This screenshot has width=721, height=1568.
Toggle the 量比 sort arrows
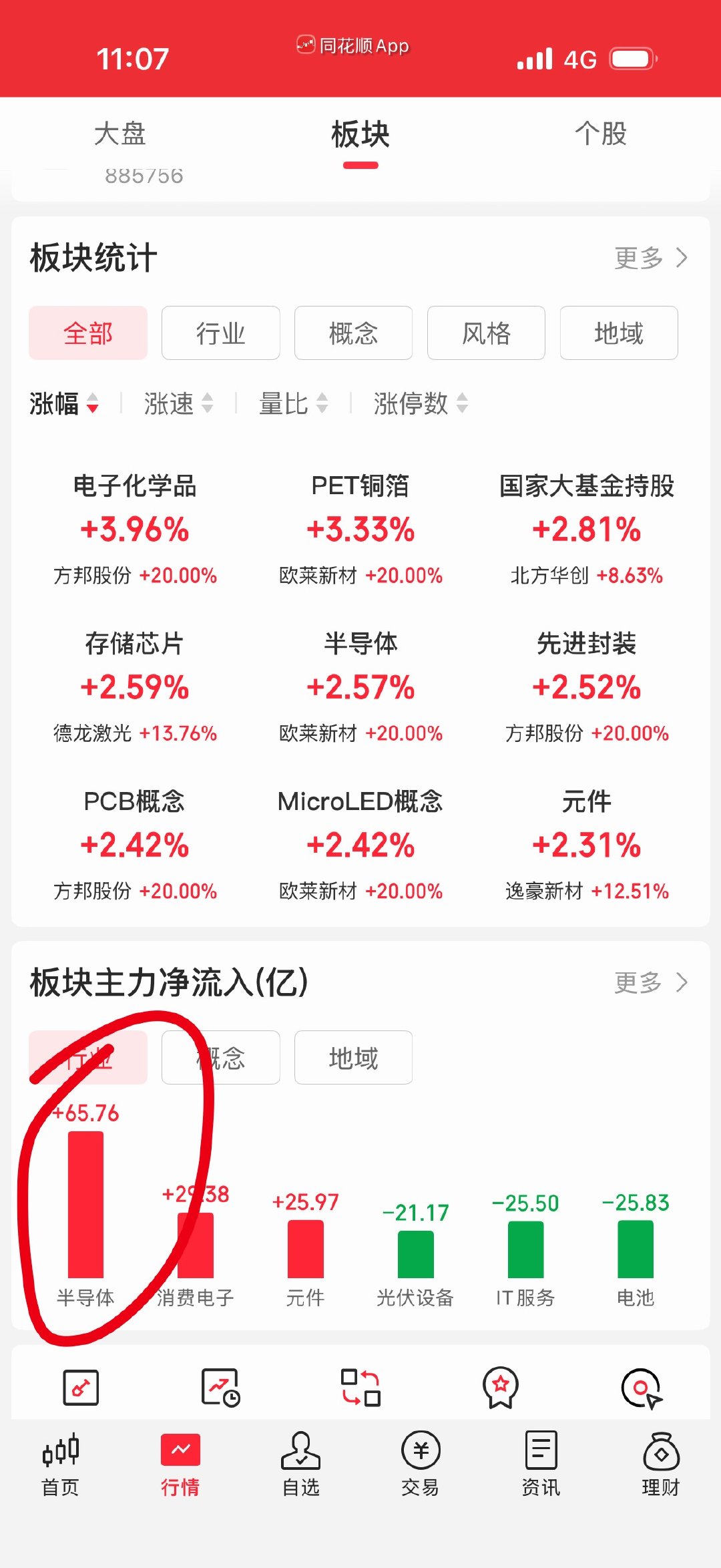click(x=290, y=403)
